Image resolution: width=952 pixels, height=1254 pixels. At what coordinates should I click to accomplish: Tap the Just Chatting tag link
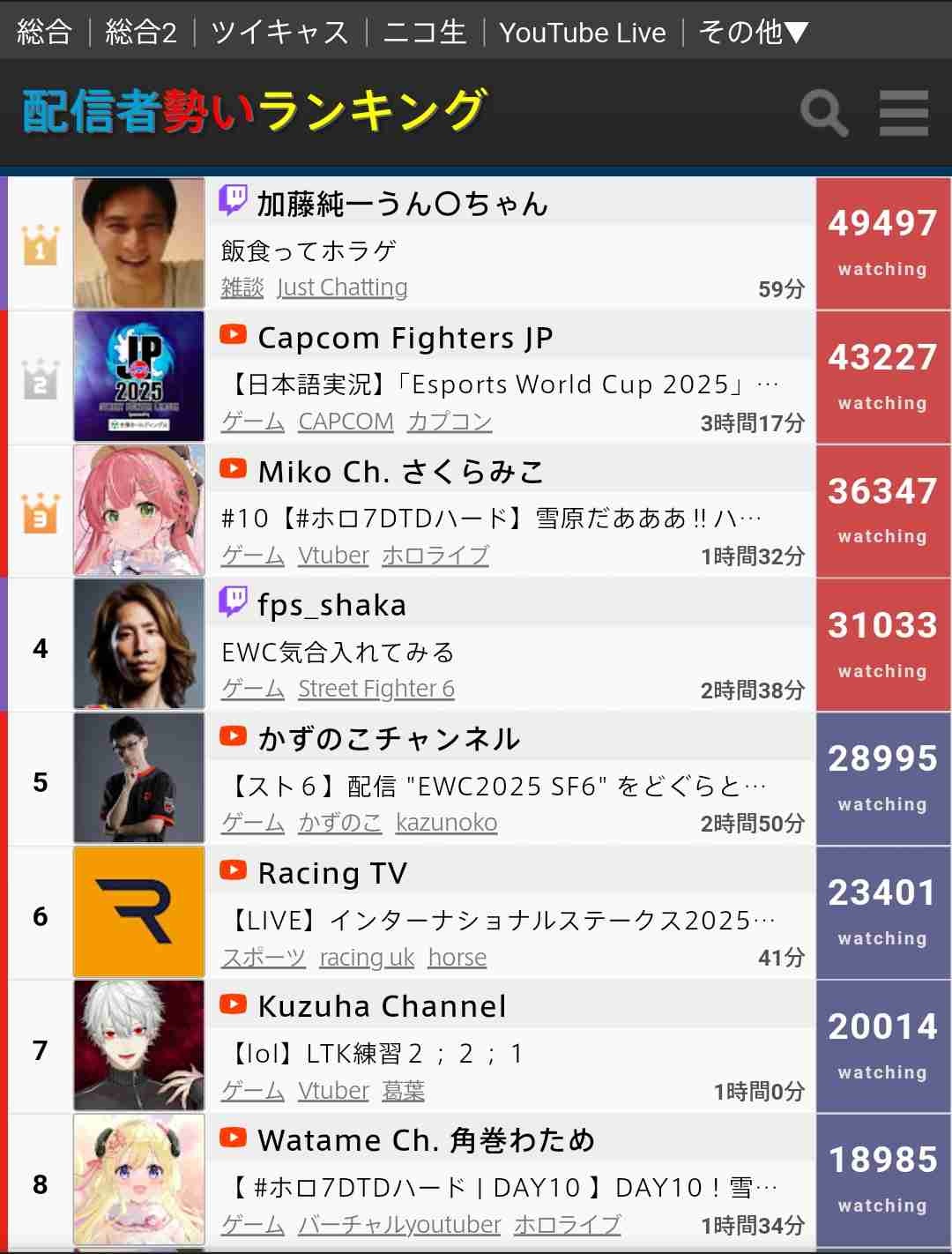tap(342, 287)
